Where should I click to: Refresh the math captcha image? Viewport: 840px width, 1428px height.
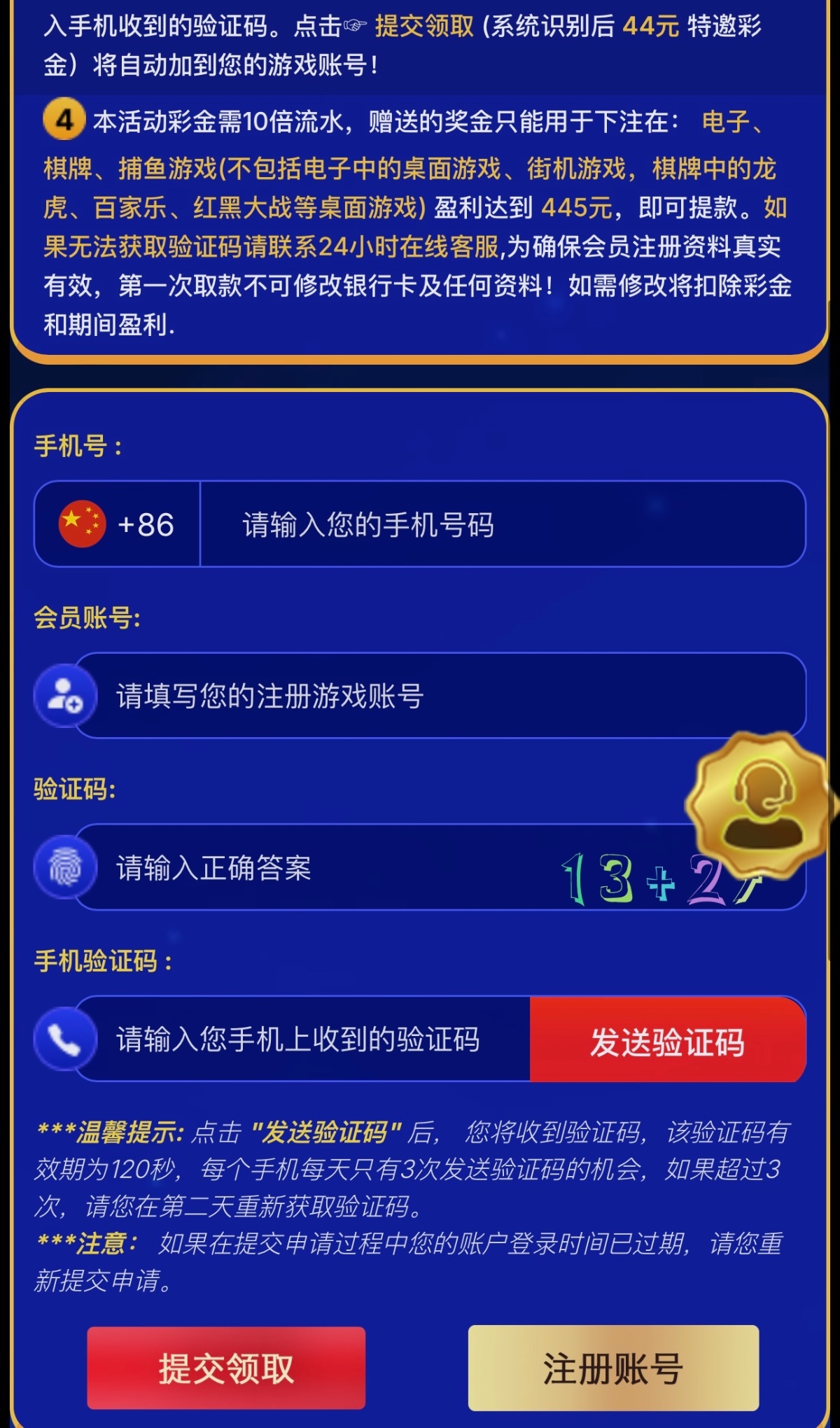[x=630, y=879]
